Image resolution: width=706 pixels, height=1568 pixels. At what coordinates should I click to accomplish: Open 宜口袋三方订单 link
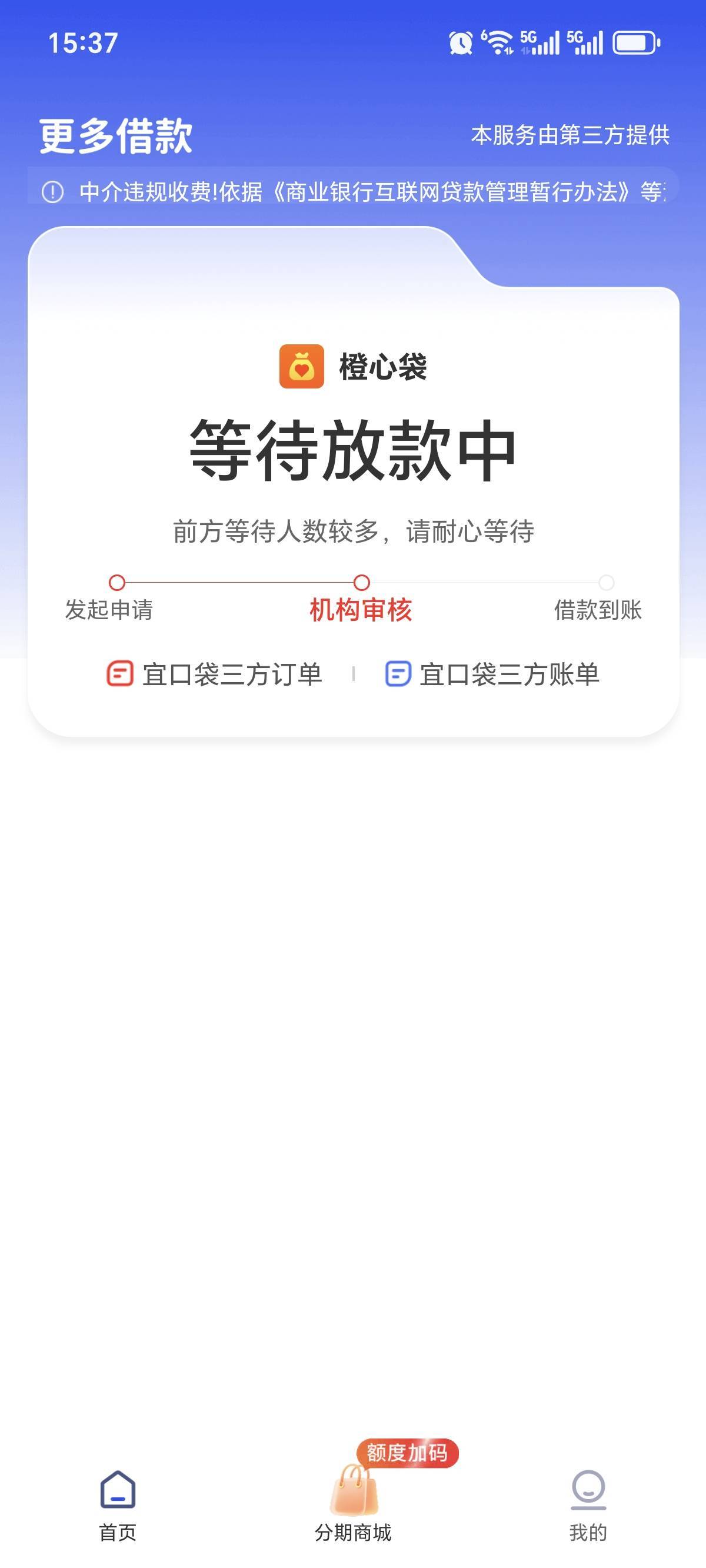click(215, 675)
